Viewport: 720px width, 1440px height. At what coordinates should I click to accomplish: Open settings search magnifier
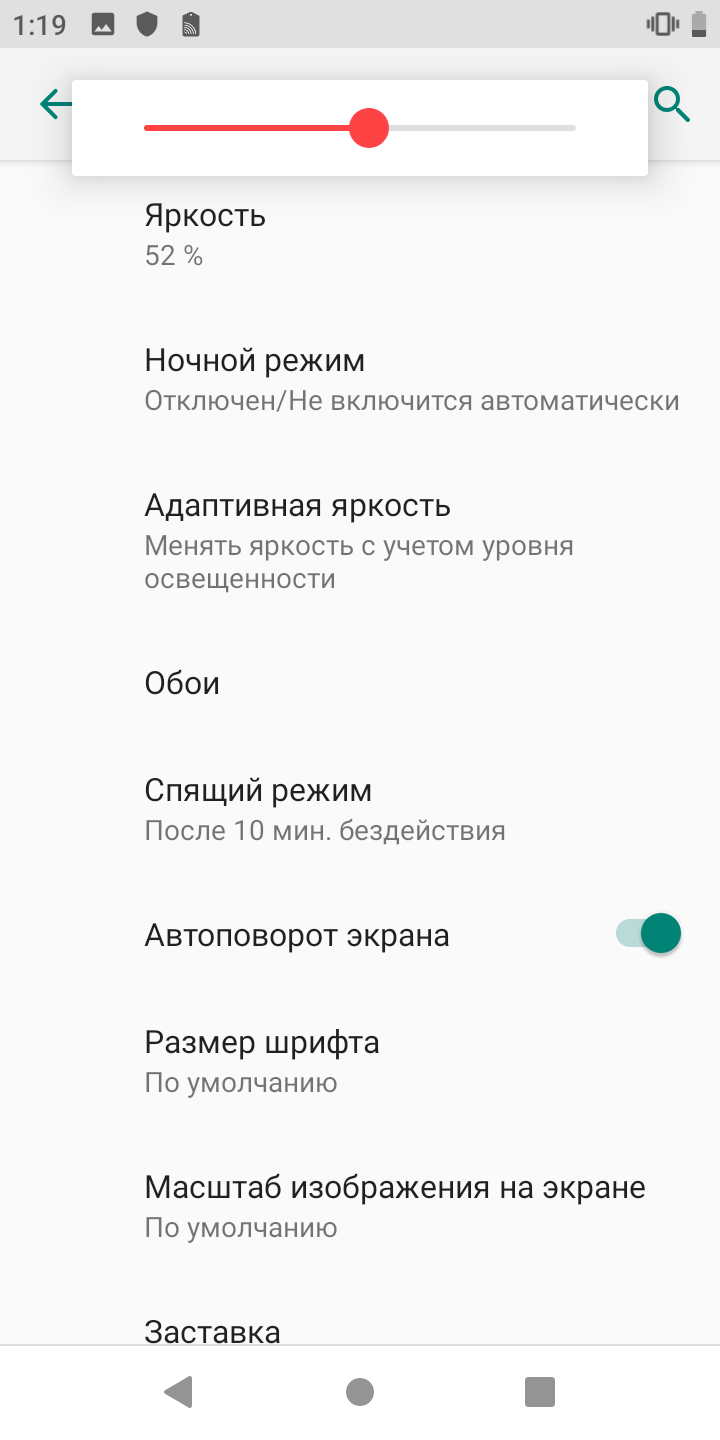pyautogui.click(x=672, y=104)
